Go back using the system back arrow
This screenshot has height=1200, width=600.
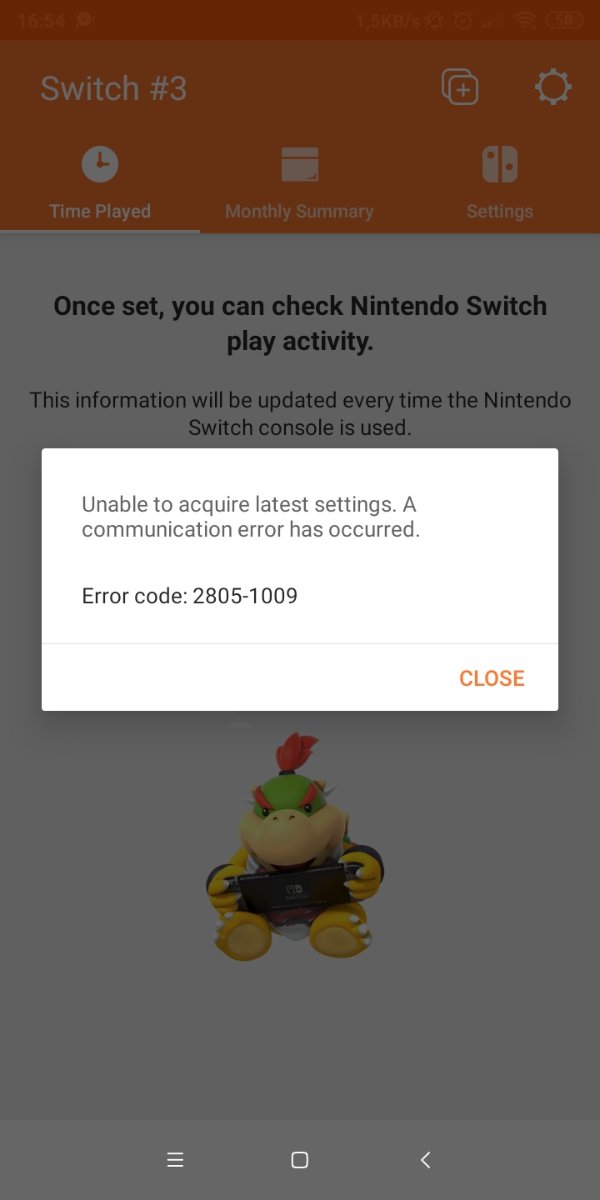tap(425, 1160)
